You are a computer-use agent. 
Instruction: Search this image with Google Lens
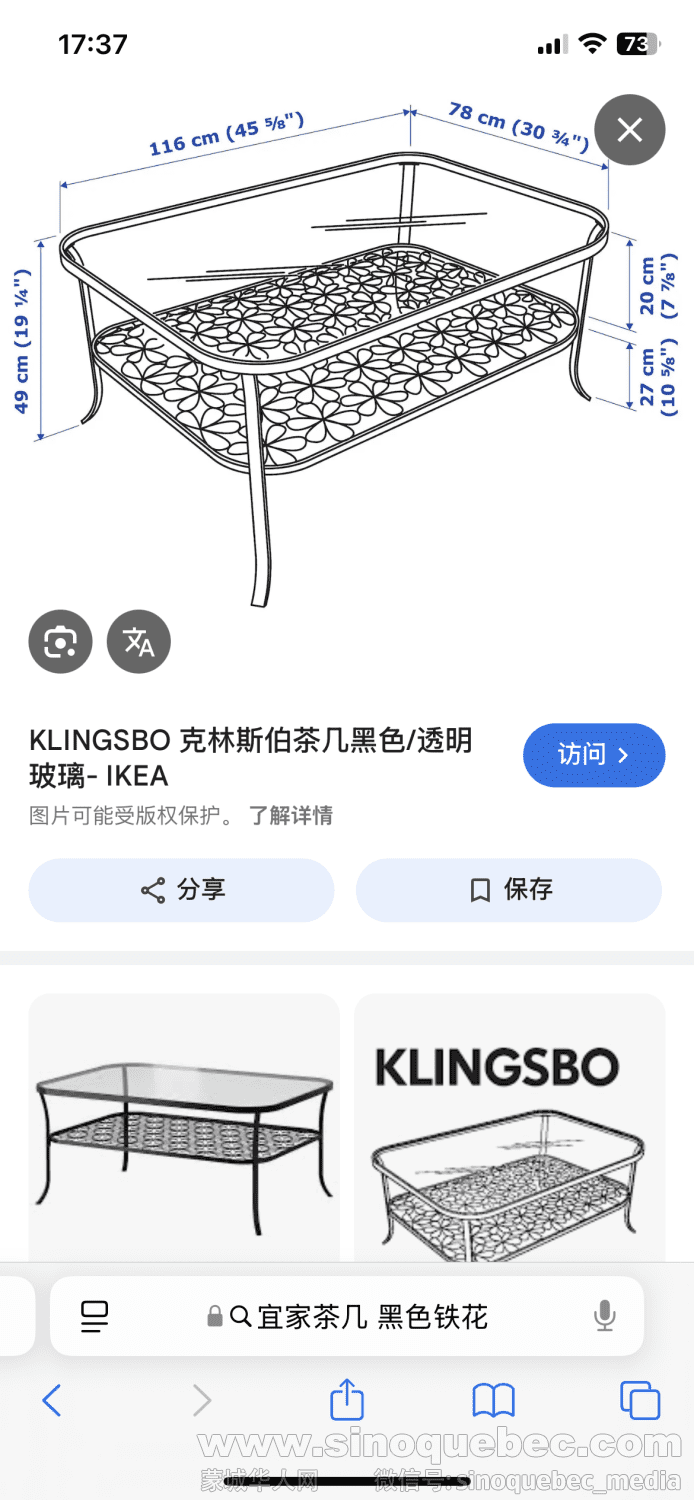60,641
